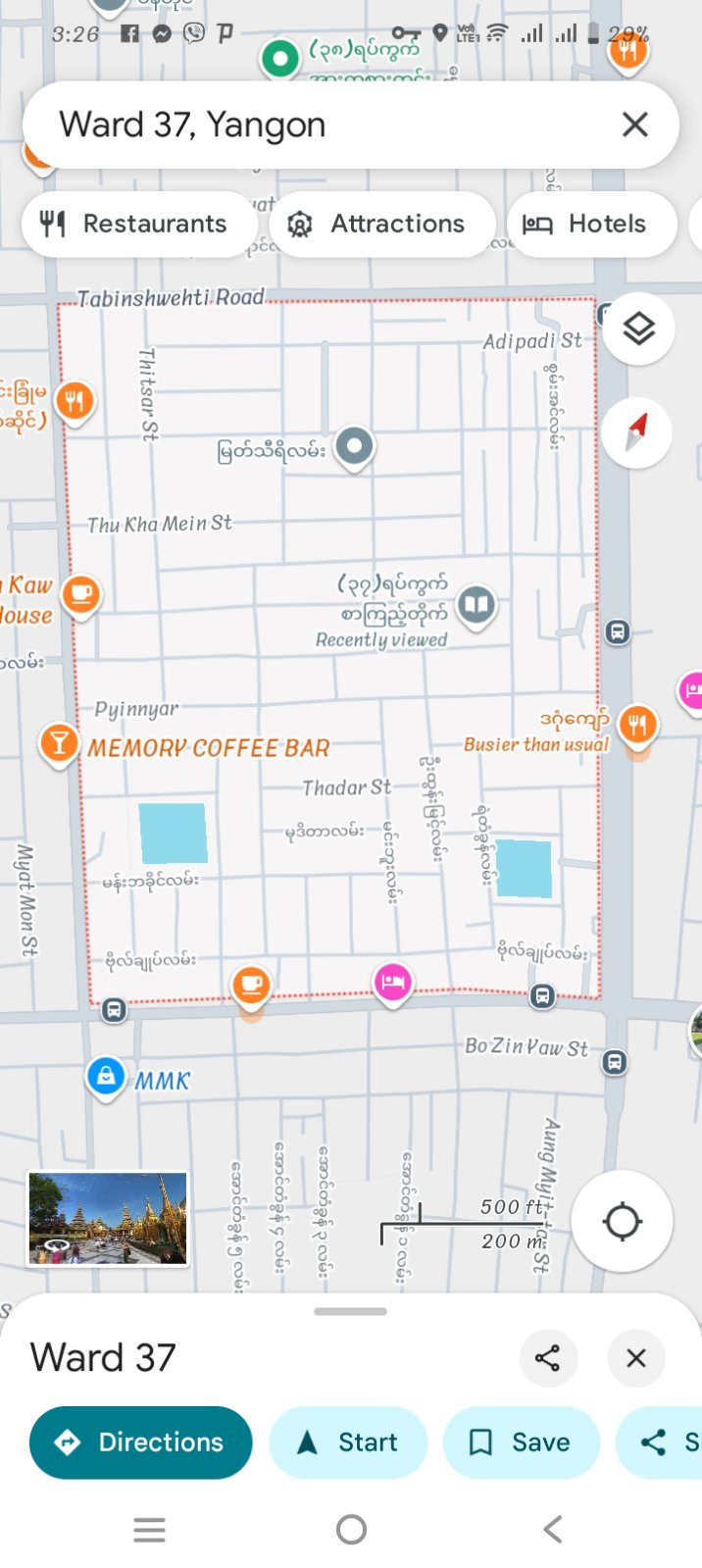Open the Busier than usual restaurant pin
This screenshot has width=702, height=1568.
pyautogui.click(x=637, y=726)
